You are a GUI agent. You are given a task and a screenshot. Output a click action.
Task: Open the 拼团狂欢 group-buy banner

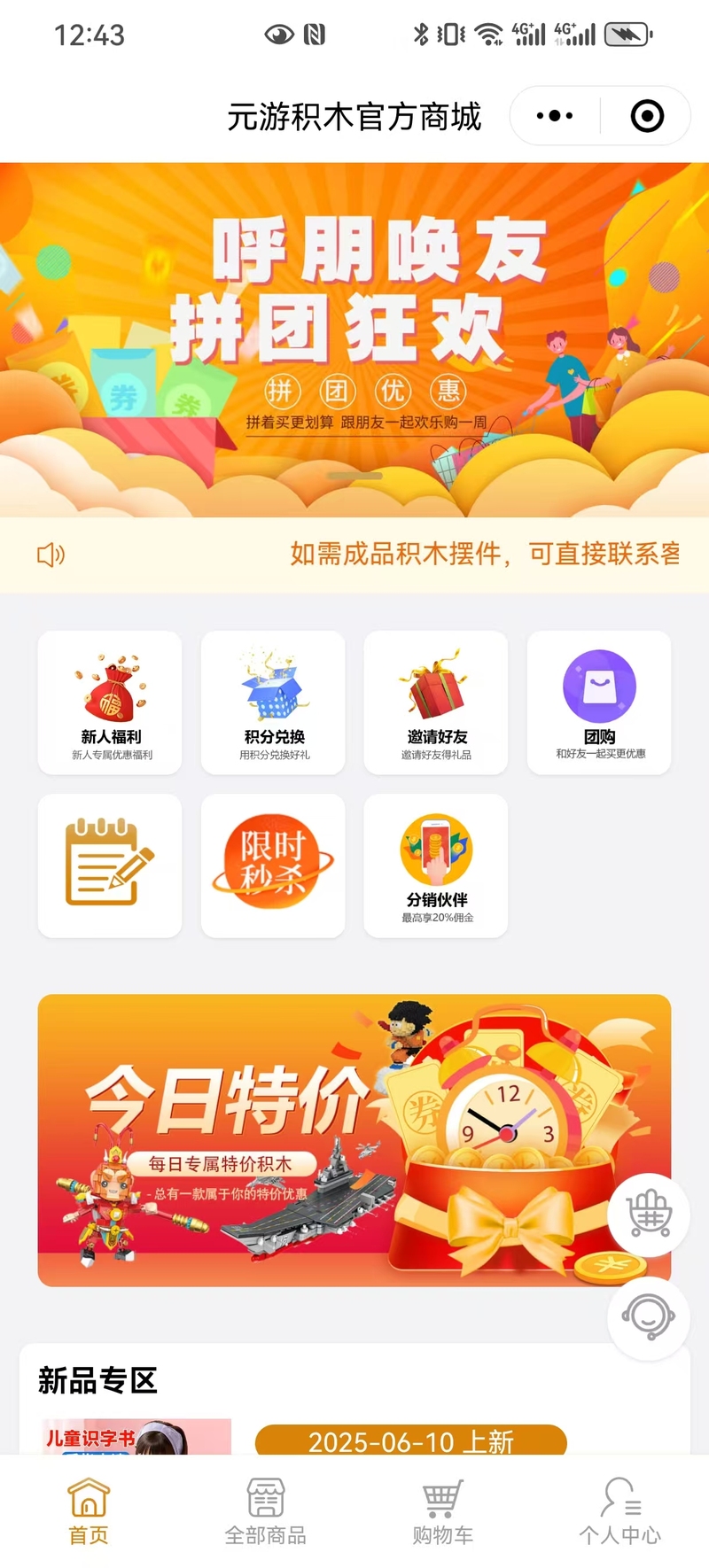click(x=354, y=340)
